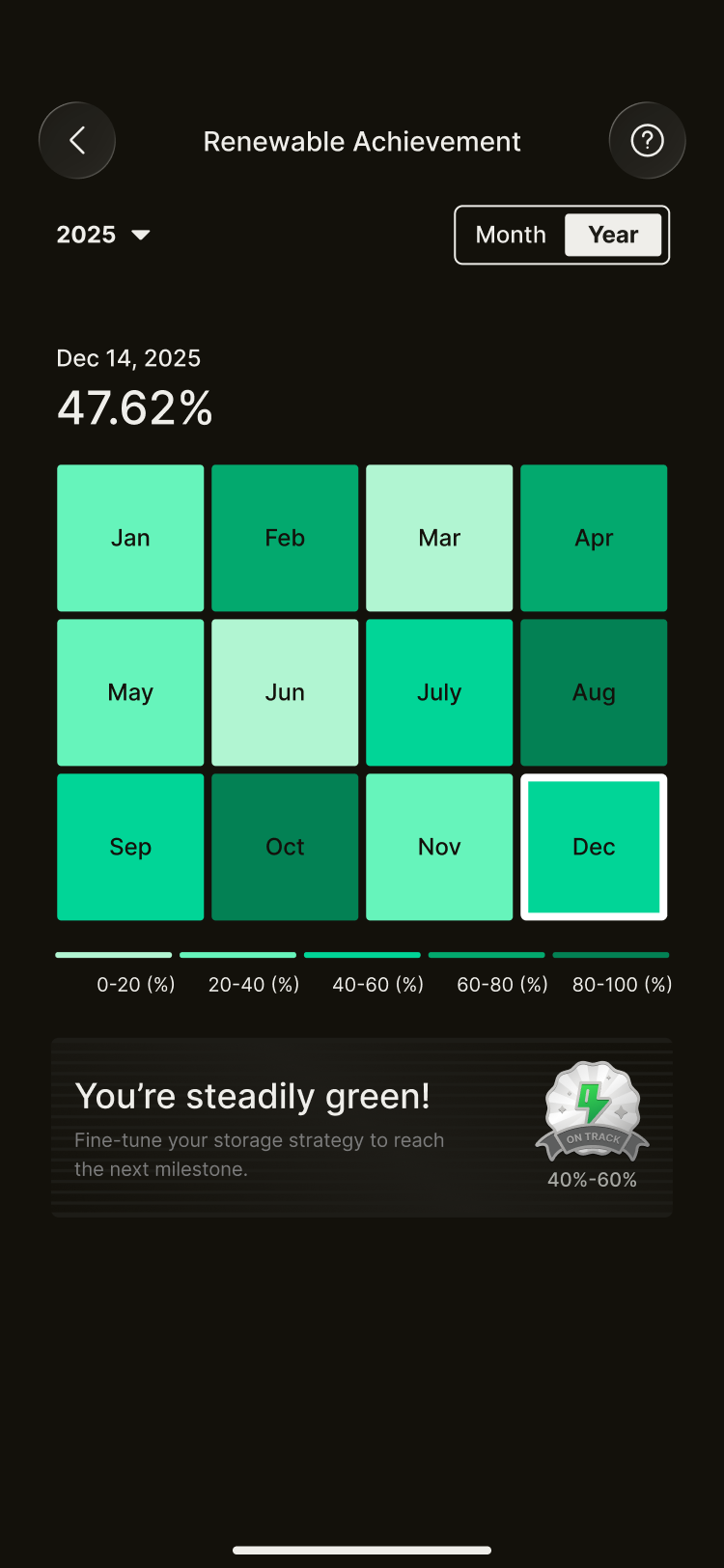The height and width of the screenshot is (1568, 724).
Task: Select May in the grid
Action: [x=130, y=692]
